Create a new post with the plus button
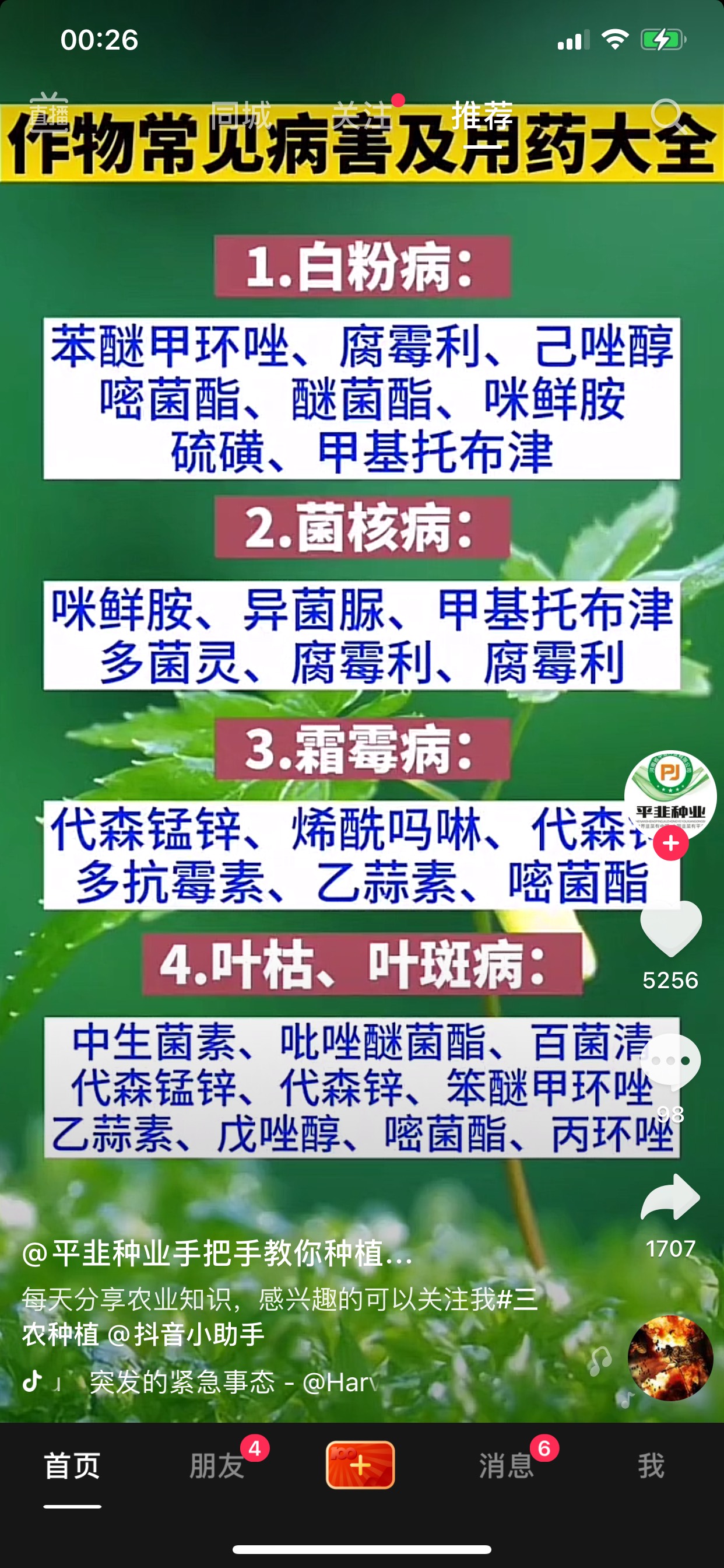The width and height of the screenshot is (724, 1568). click(x=361, y=1465)
